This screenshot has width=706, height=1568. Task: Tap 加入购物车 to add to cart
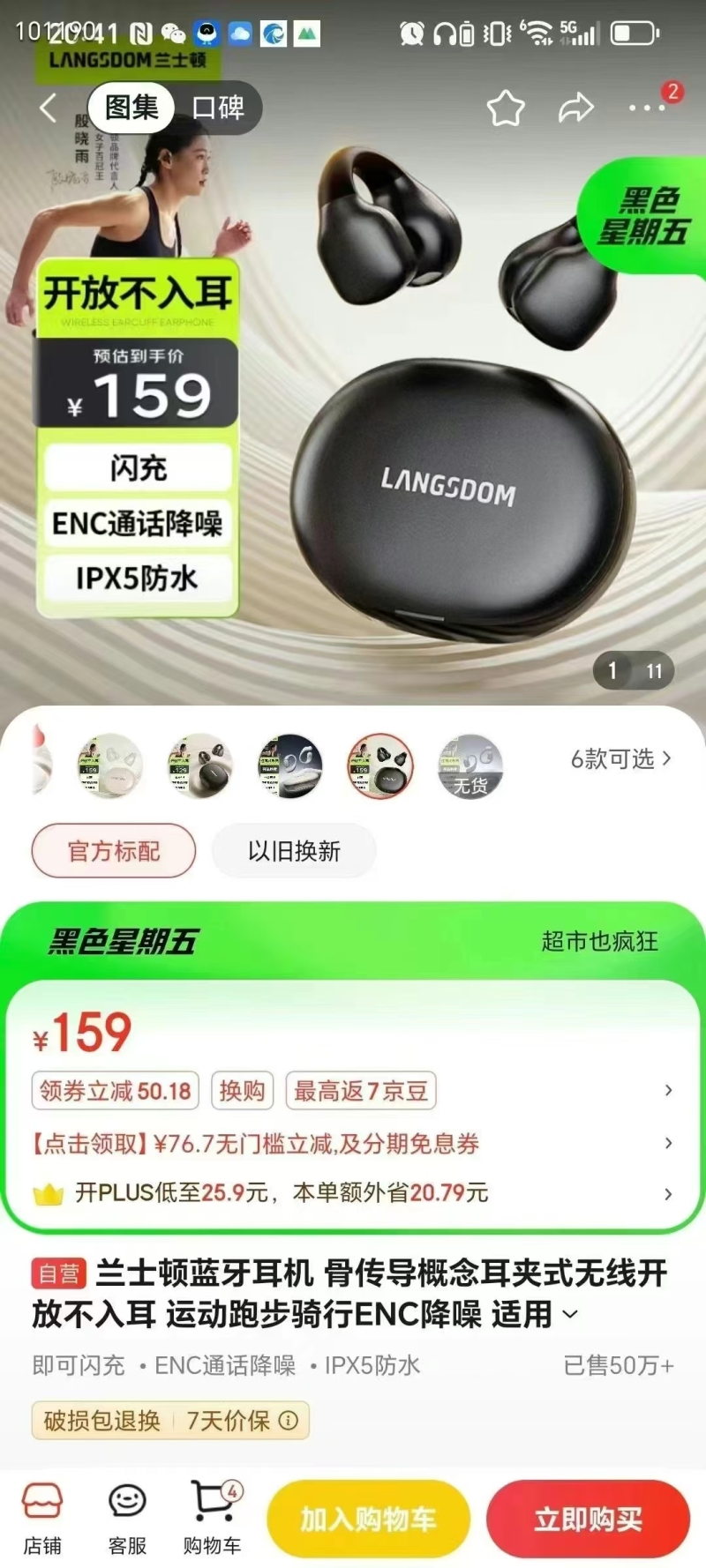(x=368, y=1519)
